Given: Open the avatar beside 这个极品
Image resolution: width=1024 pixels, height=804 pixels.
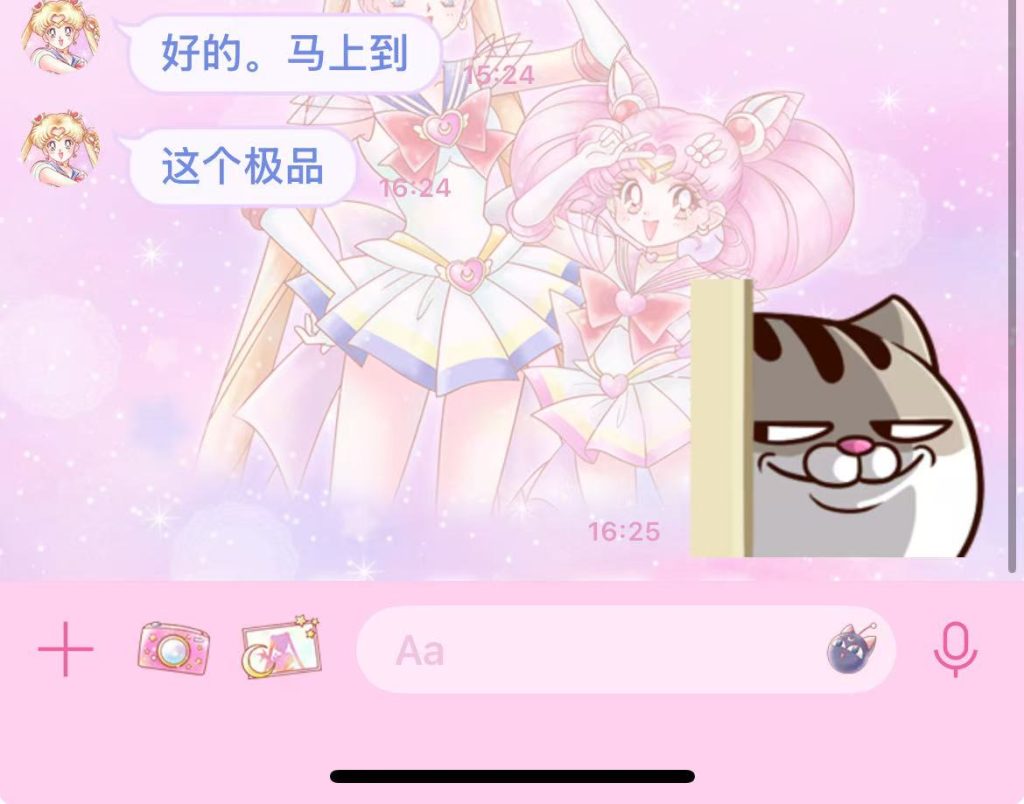Looking at the screenshot, I should [x=60, y=150].
